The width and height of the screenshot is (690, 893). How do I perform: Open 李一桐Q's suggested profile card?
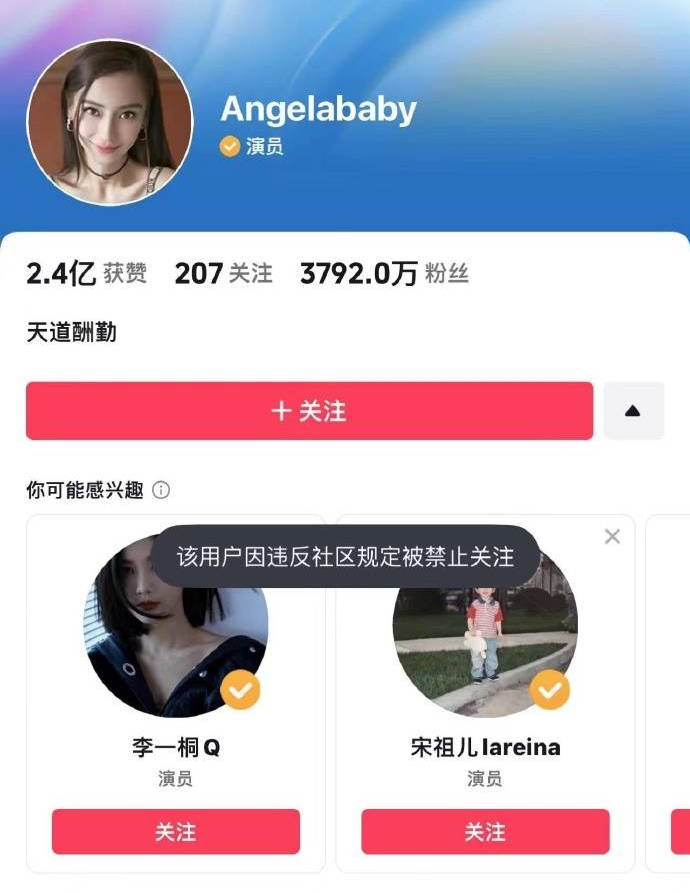pos(175,640)
